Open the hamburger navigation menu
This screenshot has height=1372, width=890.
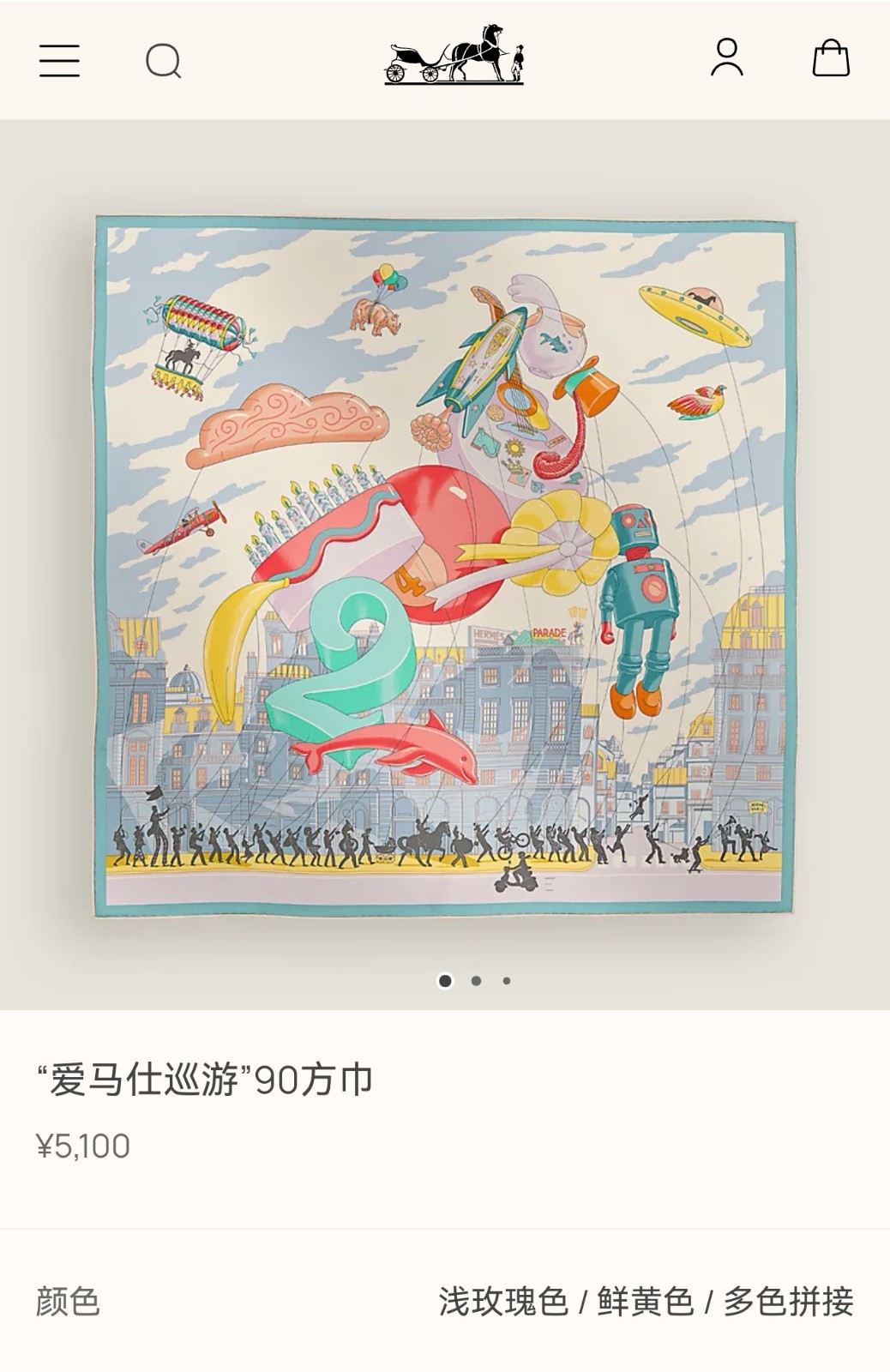(x=59, y=60)
